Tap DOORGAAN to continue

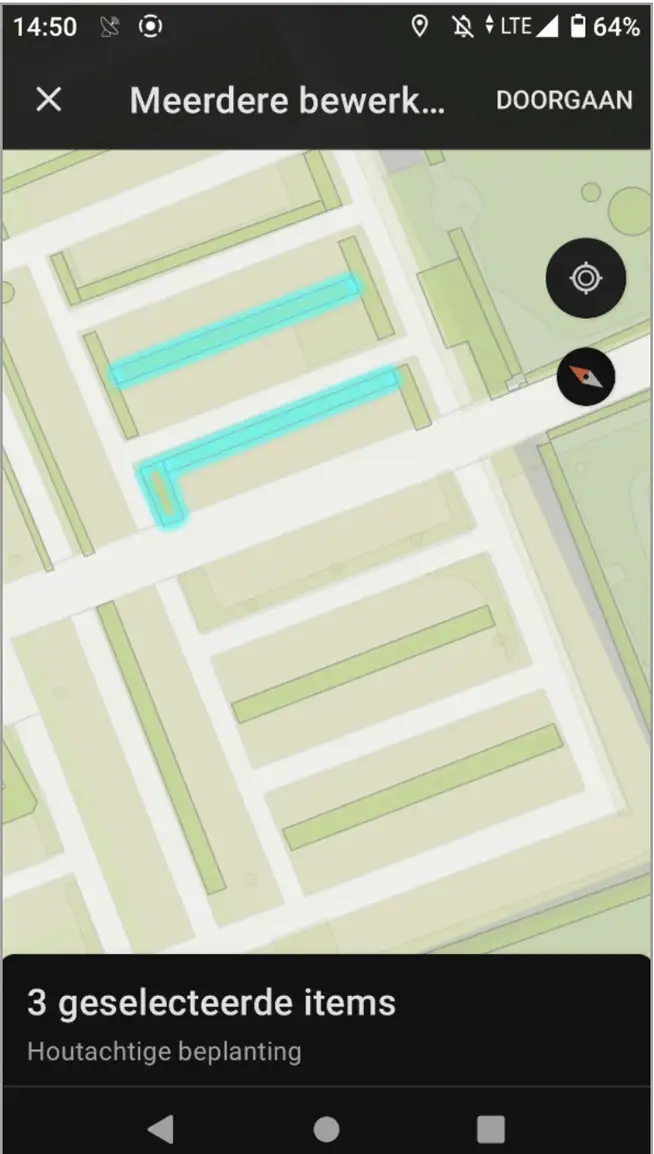click(564, 100)
